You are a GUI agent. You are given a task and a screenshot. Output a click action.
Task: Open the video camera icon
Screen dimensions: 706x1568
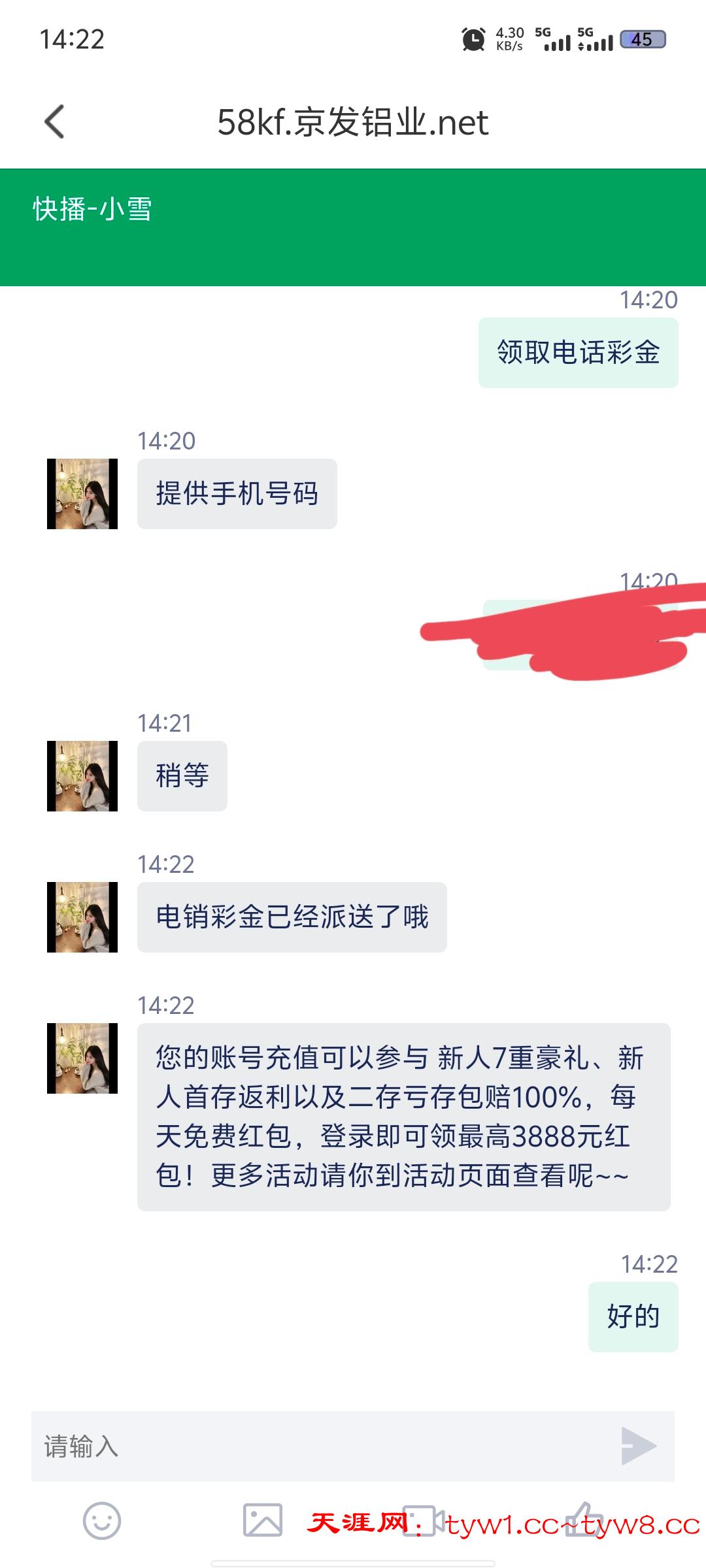425,1520
